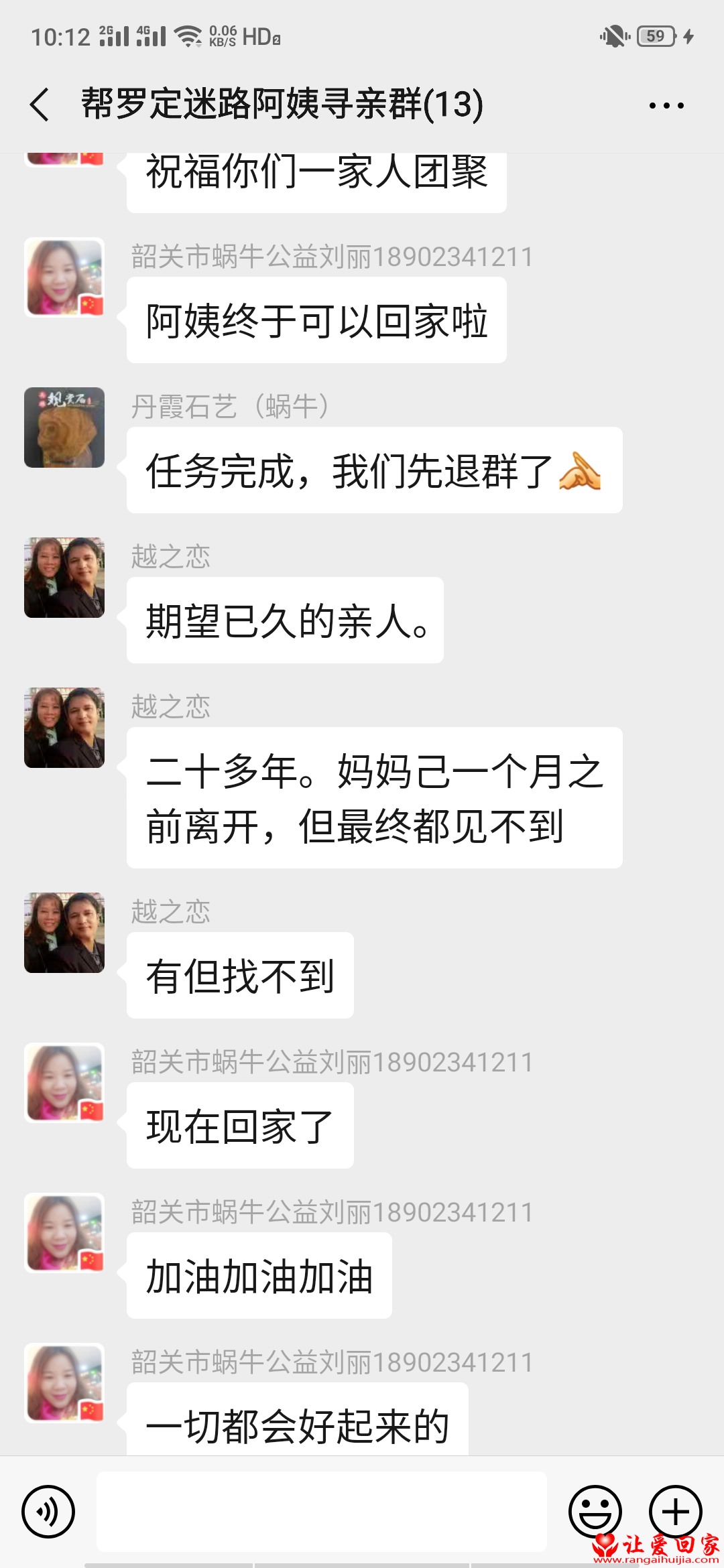Open 越之恋 avatar beside 期望已久的亲人
724x1568 pixels.
point(64,578)
